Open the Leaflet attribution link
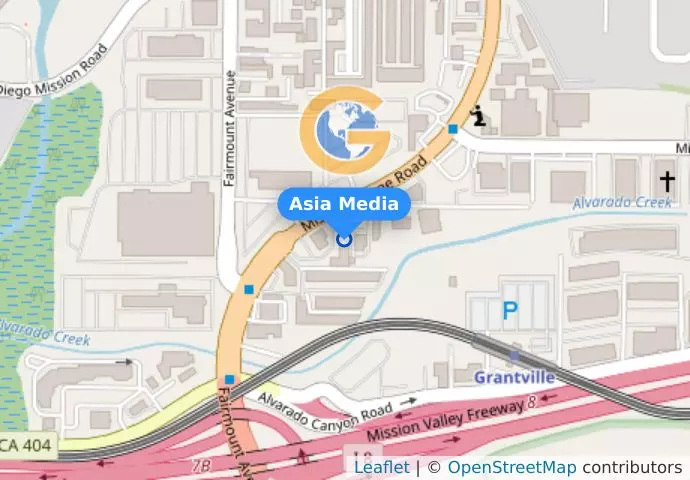 (381, 467)
